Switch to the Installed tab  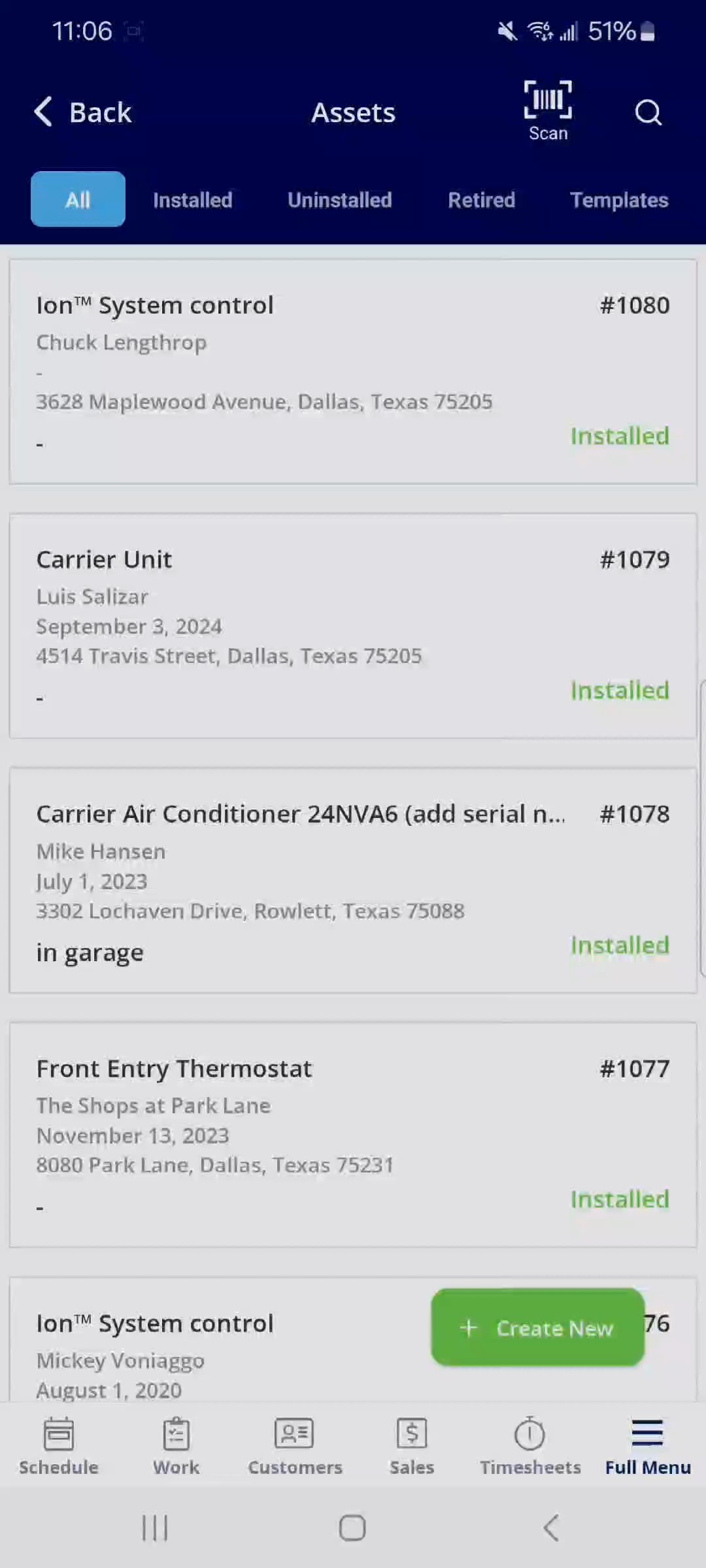coord(192,200)
